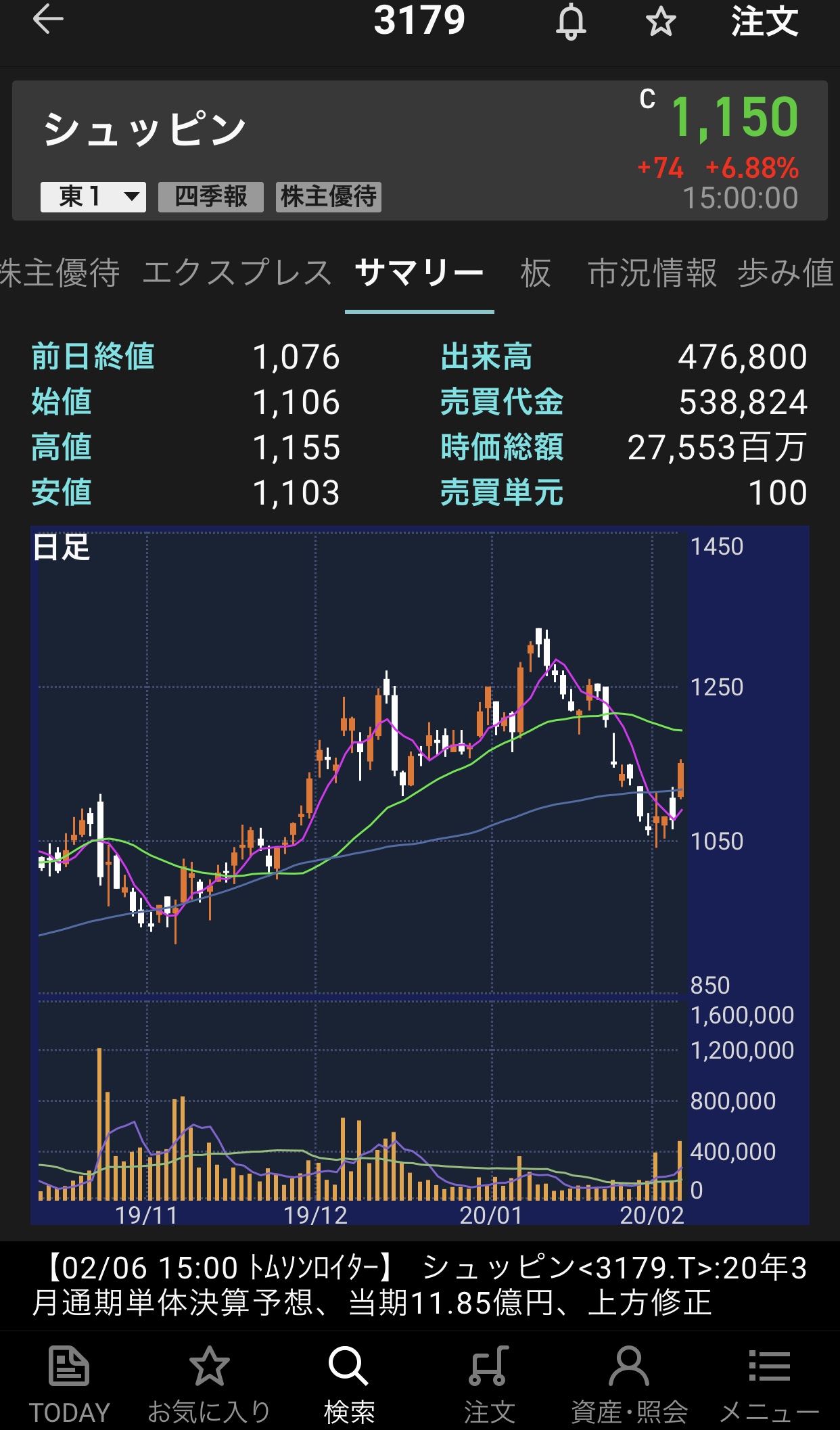
Task: Select the サマリー tab
Action: tap(419, 273)
